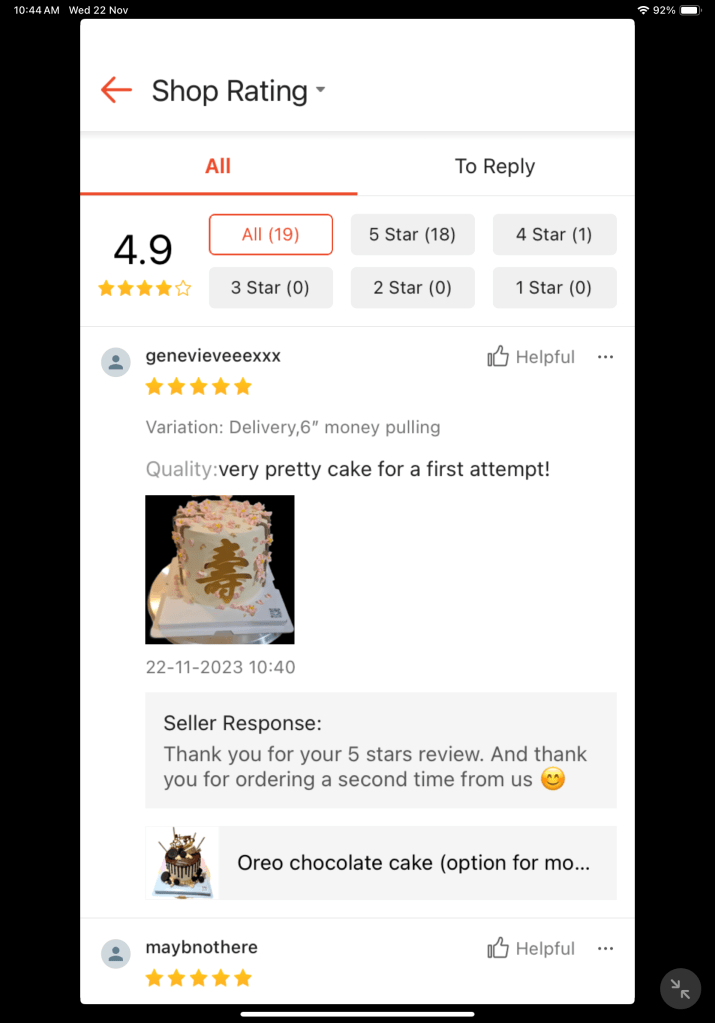Image resolution: width=715 pixels, height=1023 pixels.
Task: Tap the collapse screen button
Action: click(680, 988)
